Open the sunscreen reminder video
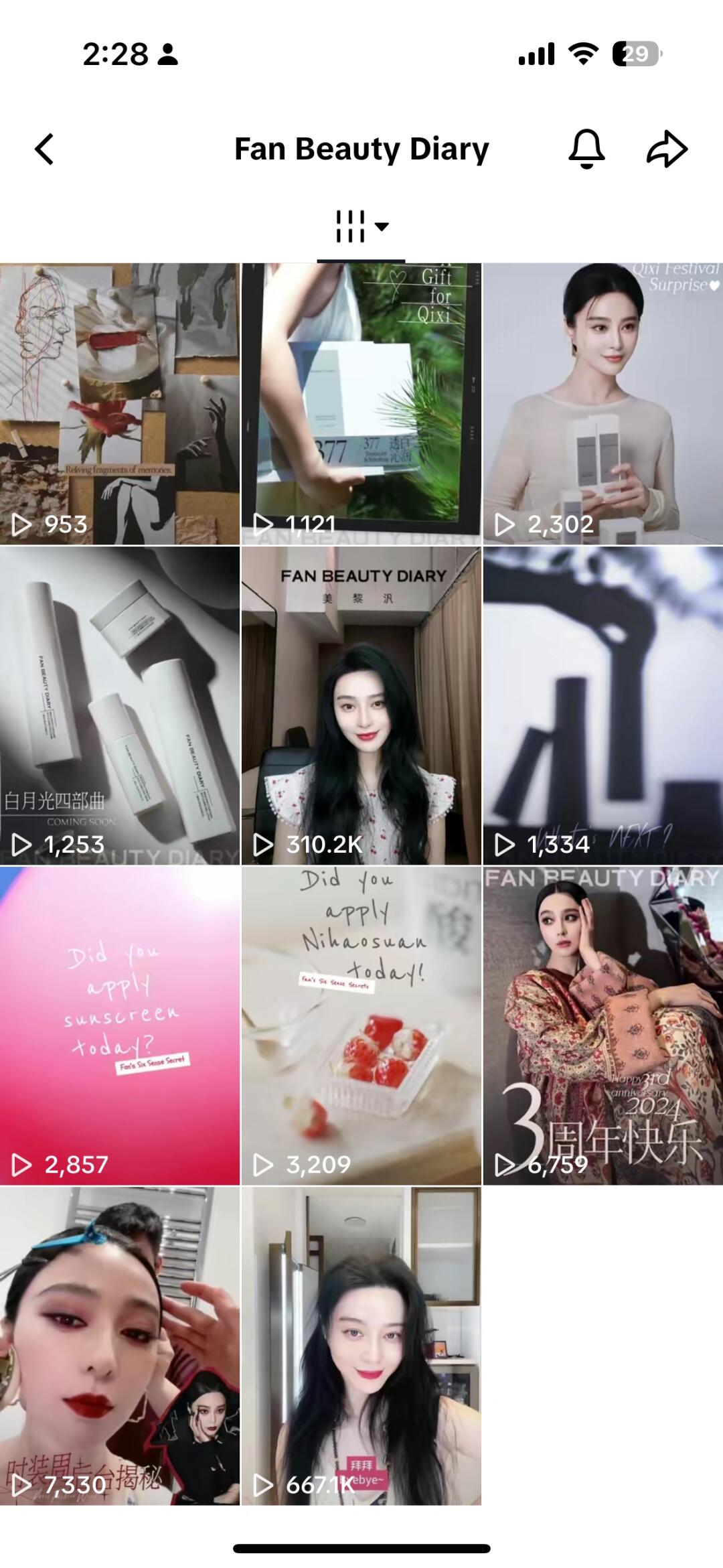 119,1025
